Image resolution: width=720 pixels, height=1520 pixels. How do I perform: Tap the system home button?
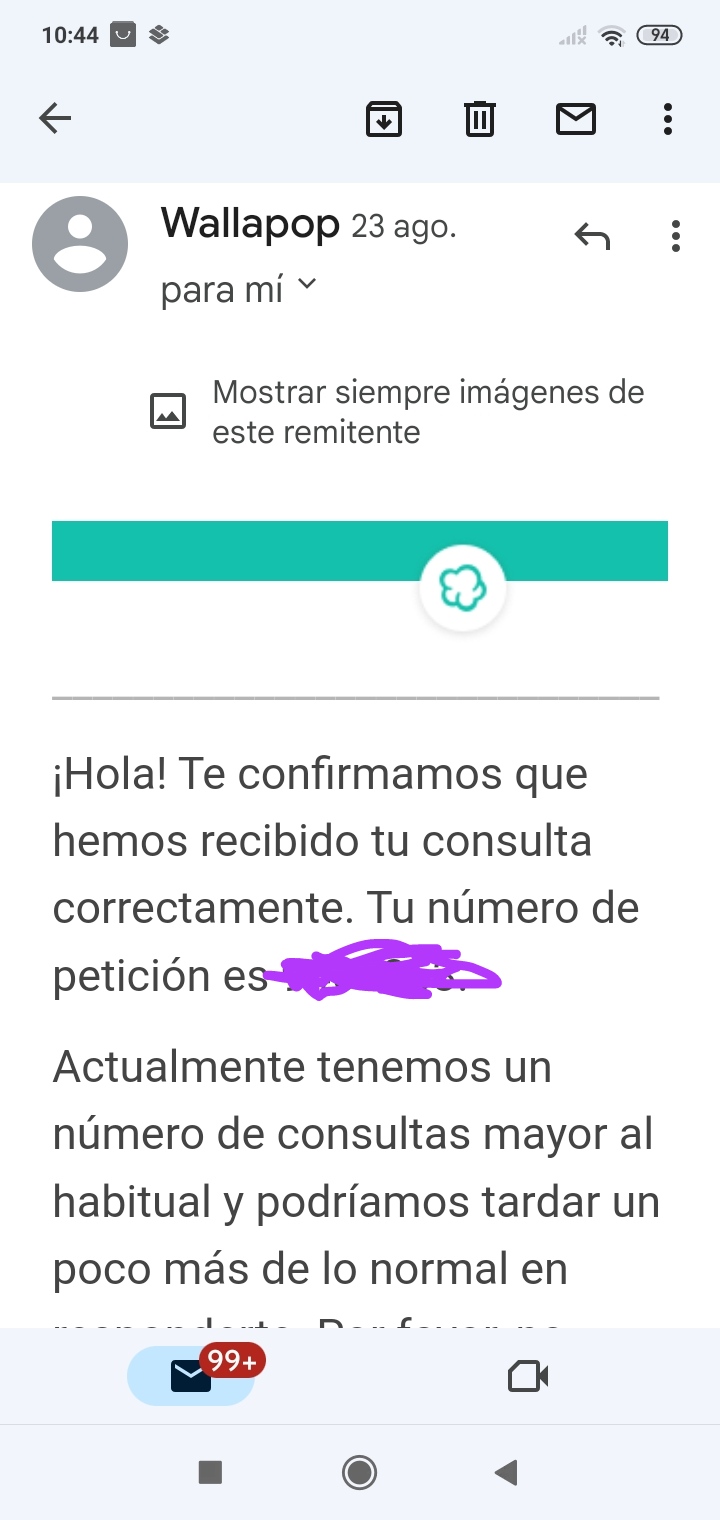pos(359,1472)
